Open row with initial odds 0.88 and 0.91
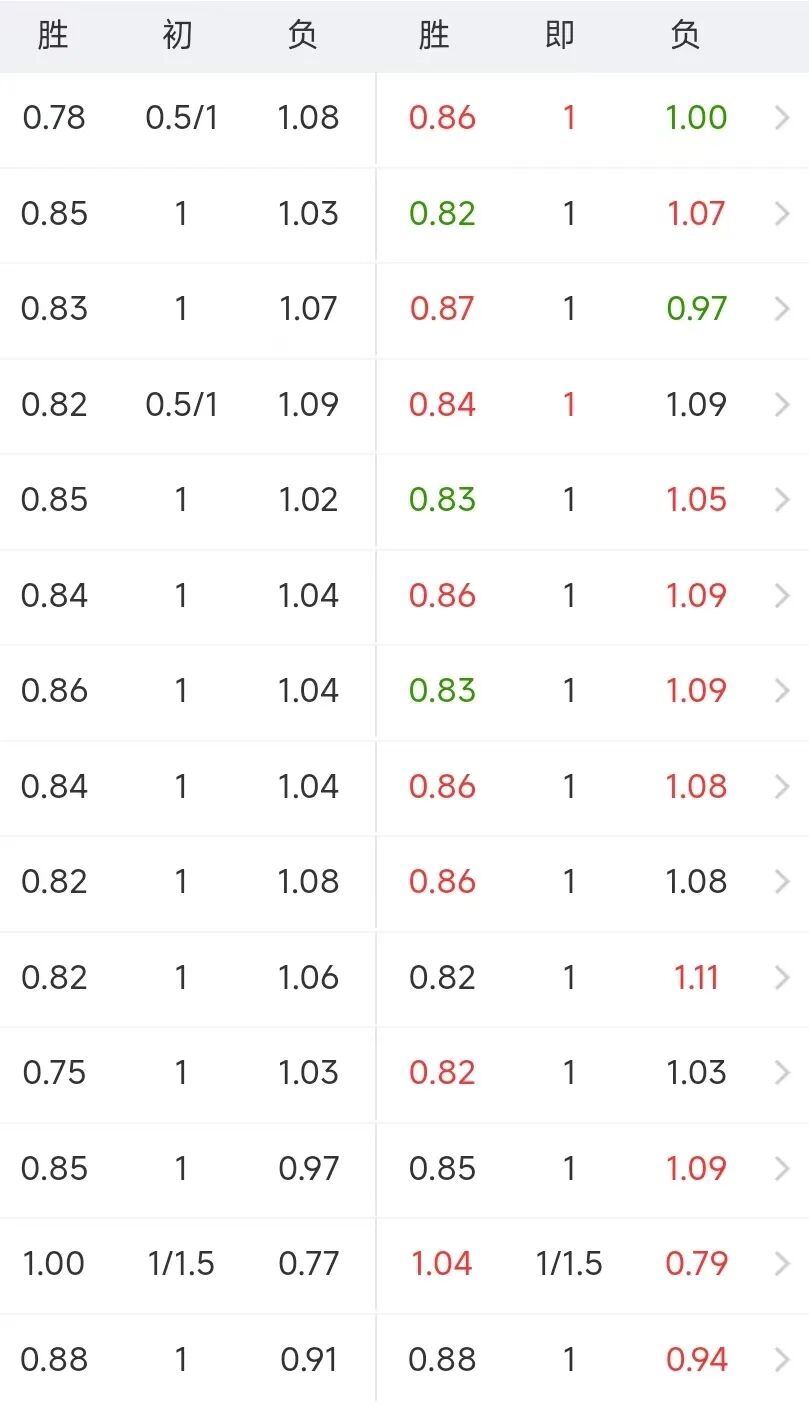Viewport: 809px width, 1416px height. [782, 1360]
